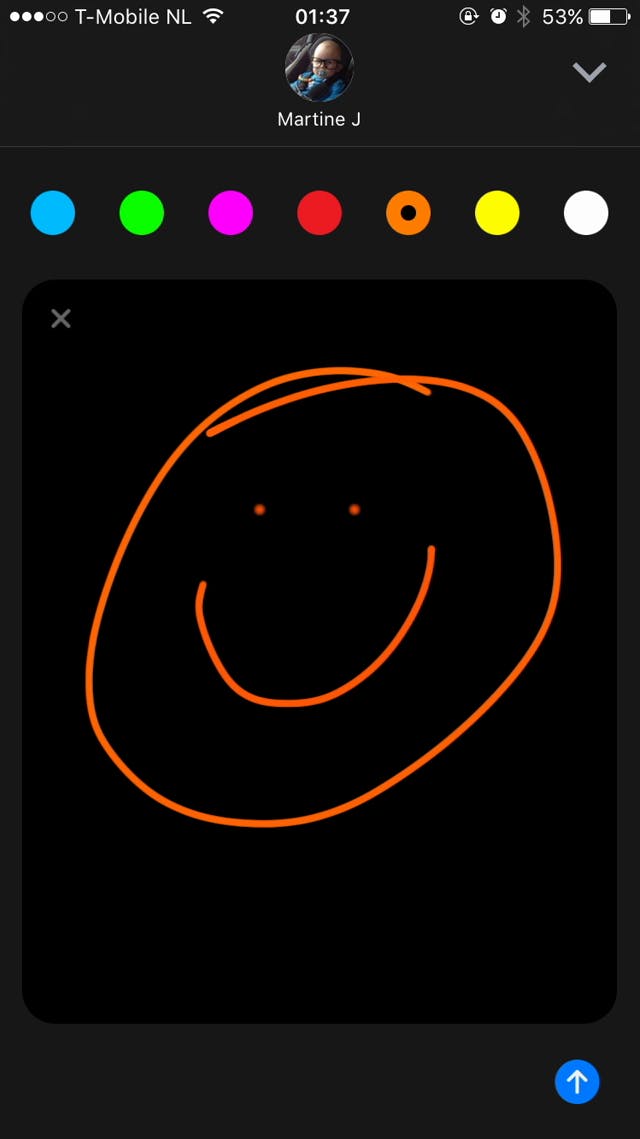
Task: Collapse Digital Touch with the down chevron
Action: [x=589, y=72]
